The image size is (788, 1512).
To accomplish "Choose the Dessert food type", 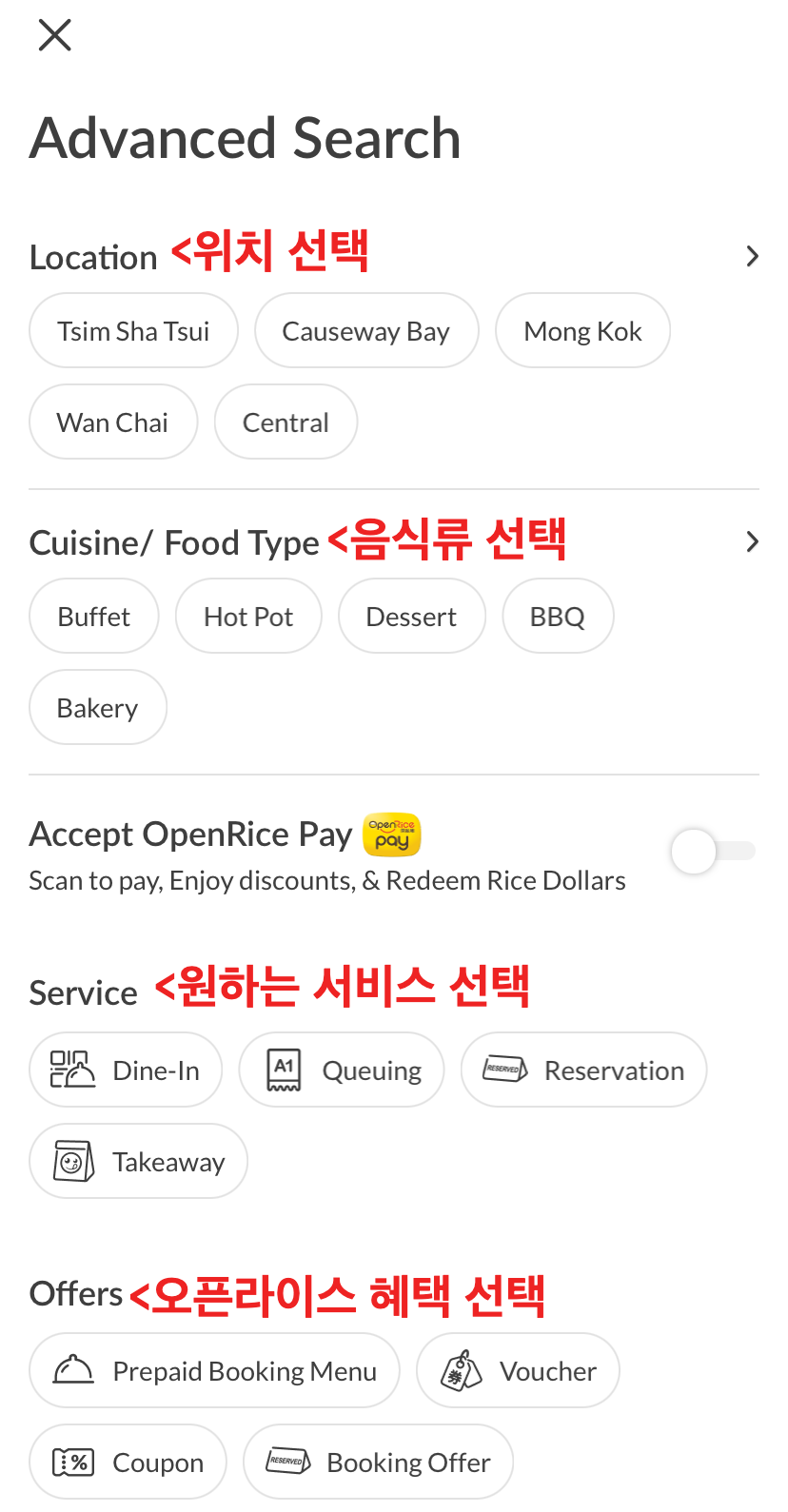I will (x=411, y=617).
